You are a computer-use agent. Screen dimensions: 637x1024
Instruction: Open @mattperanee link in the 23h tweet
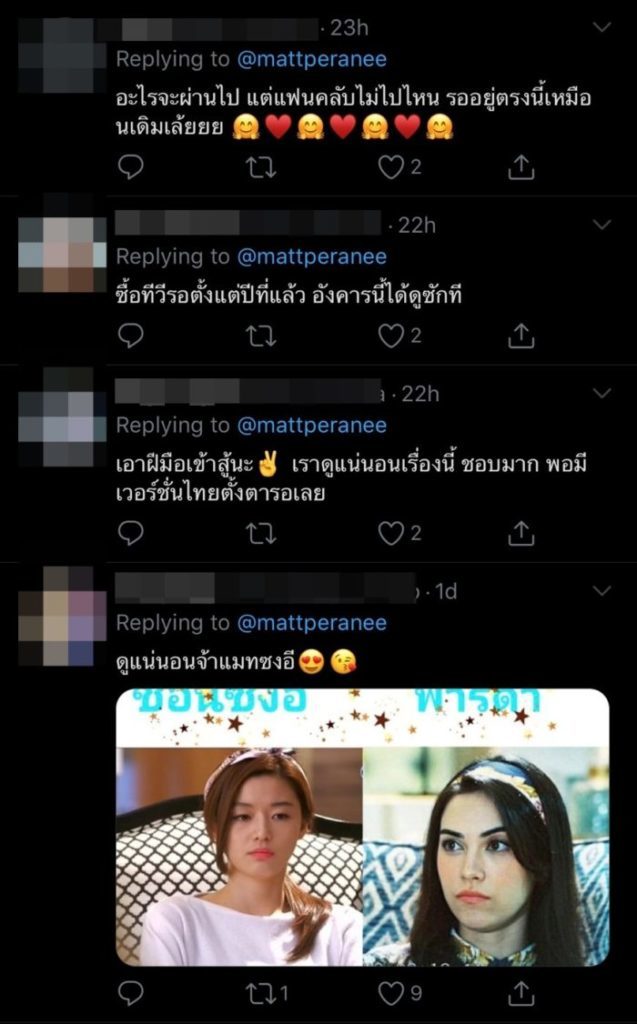pos(312,59)
